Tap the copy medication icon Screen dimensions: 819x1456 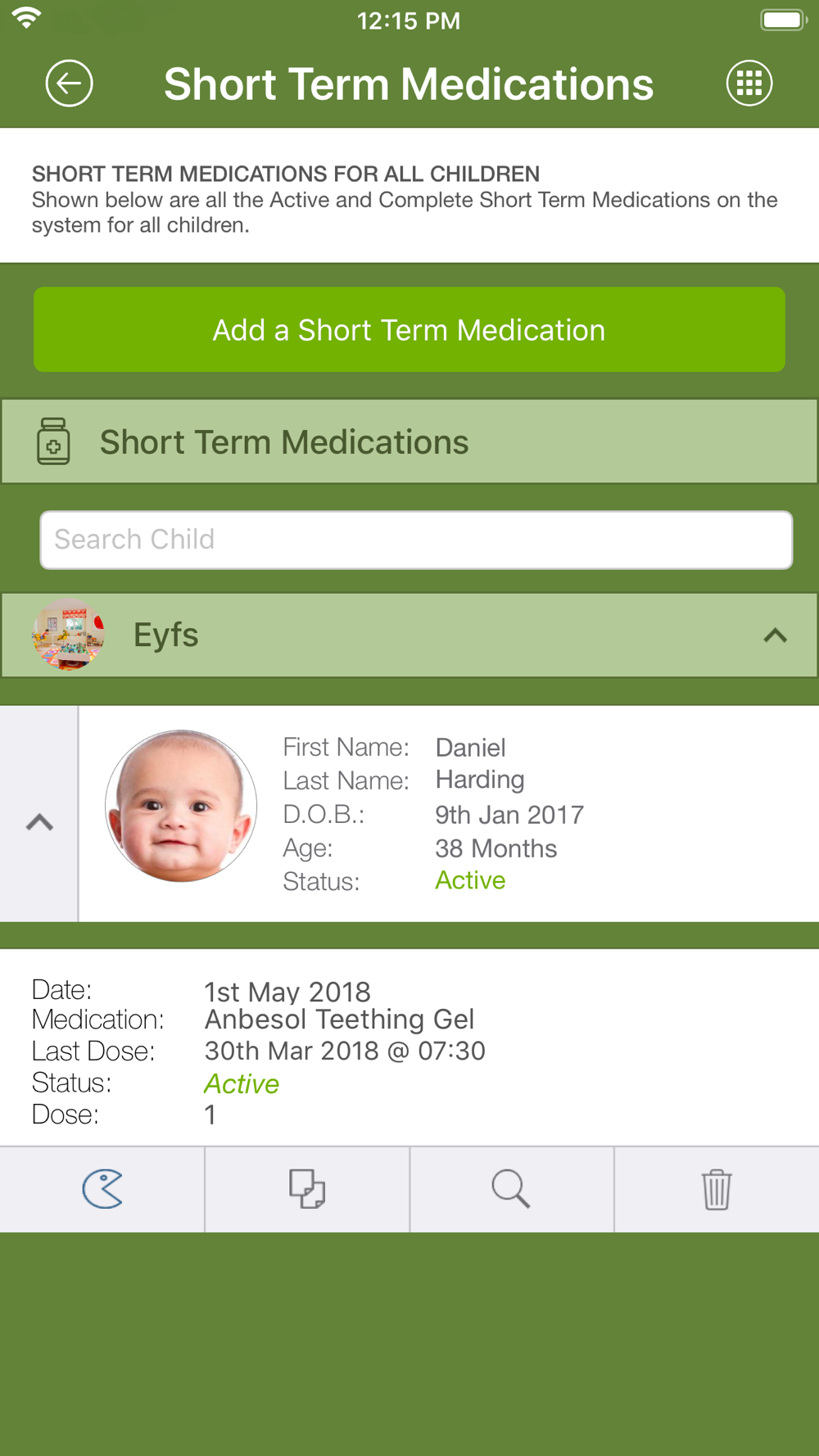(307, 1189)
